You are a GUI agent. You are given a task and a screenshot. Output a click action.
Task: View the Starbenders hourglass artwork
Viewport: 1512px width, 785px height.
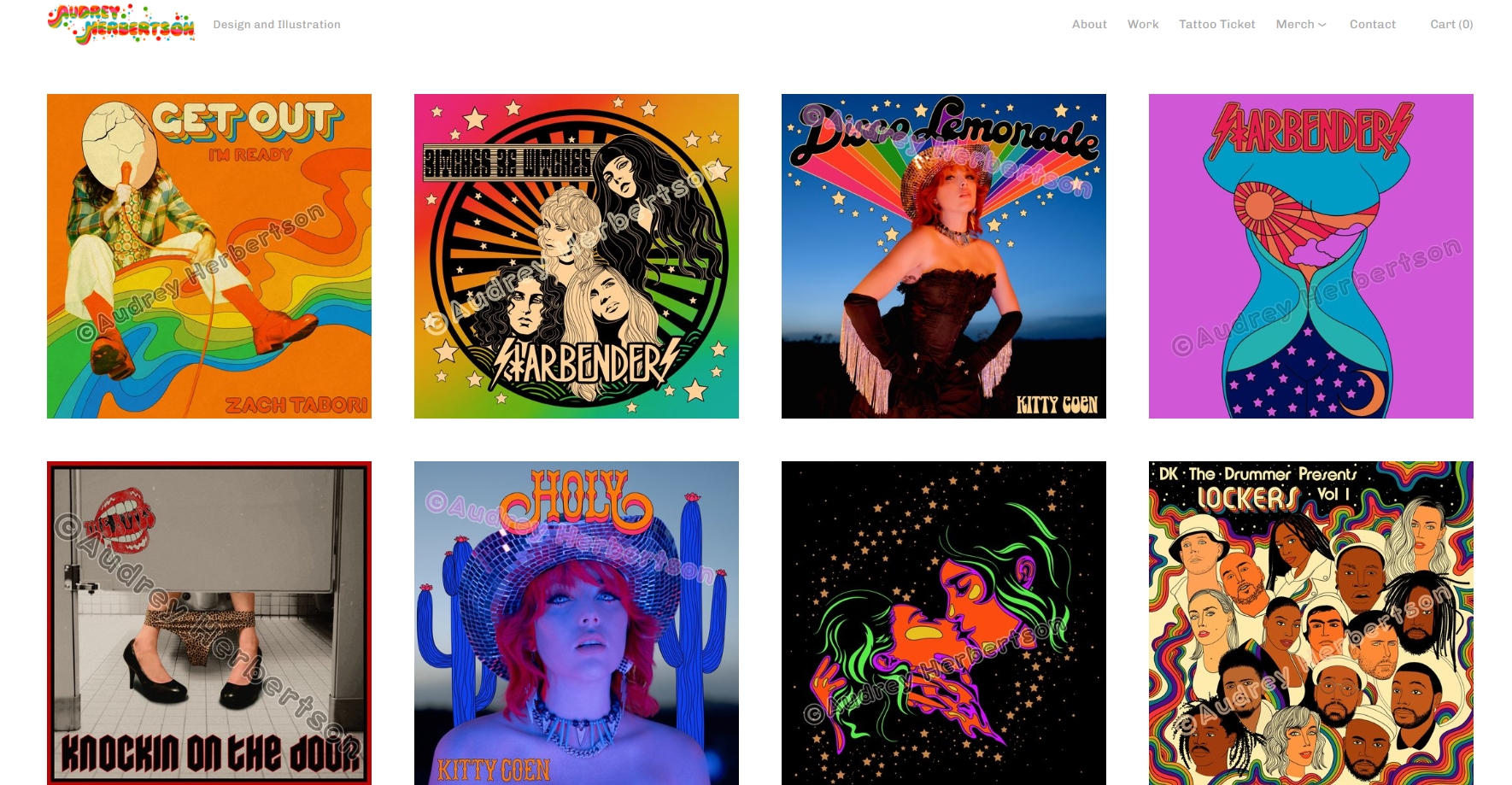[1311, 256]
